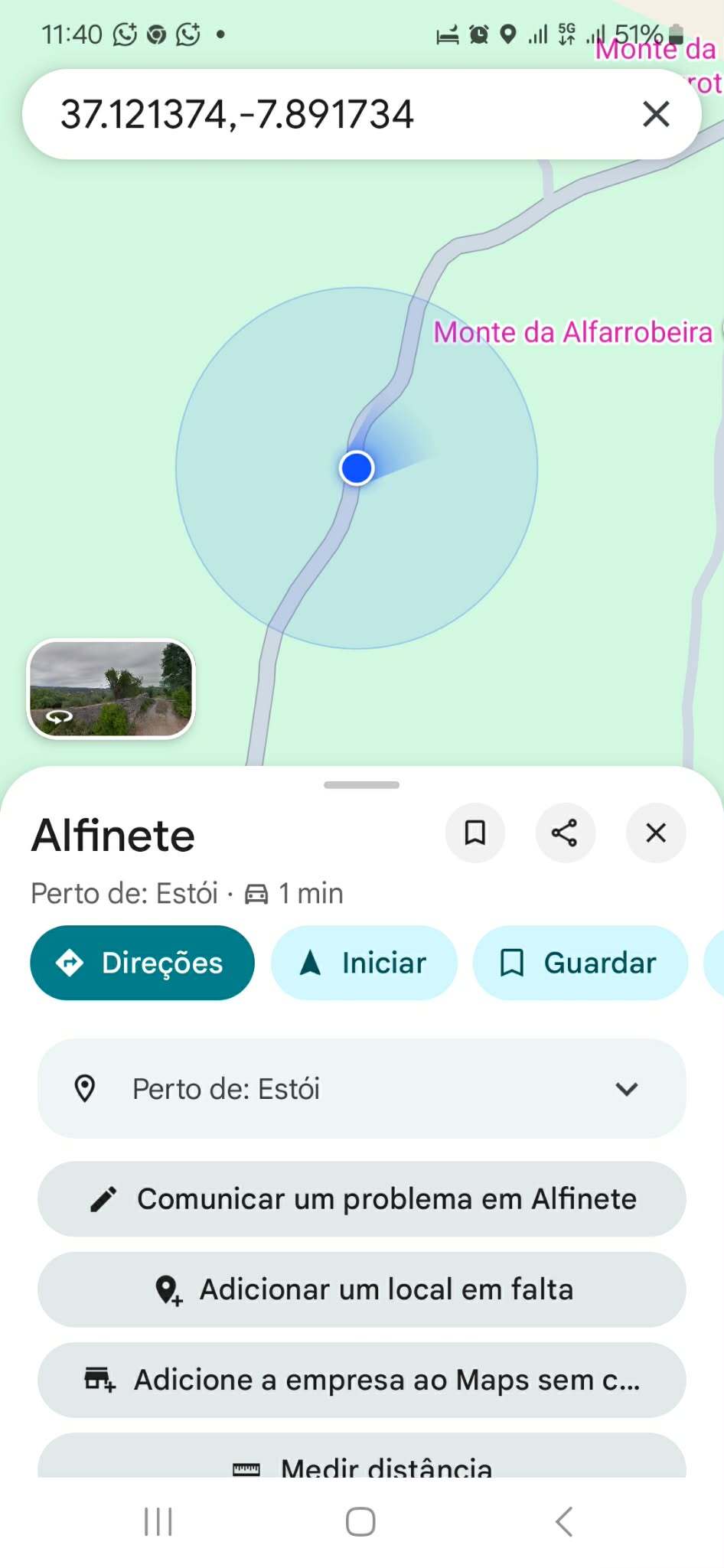Close the Alfinete place sheet
724x1568 pixels.
pyautogui.click(x=656, y=833)
